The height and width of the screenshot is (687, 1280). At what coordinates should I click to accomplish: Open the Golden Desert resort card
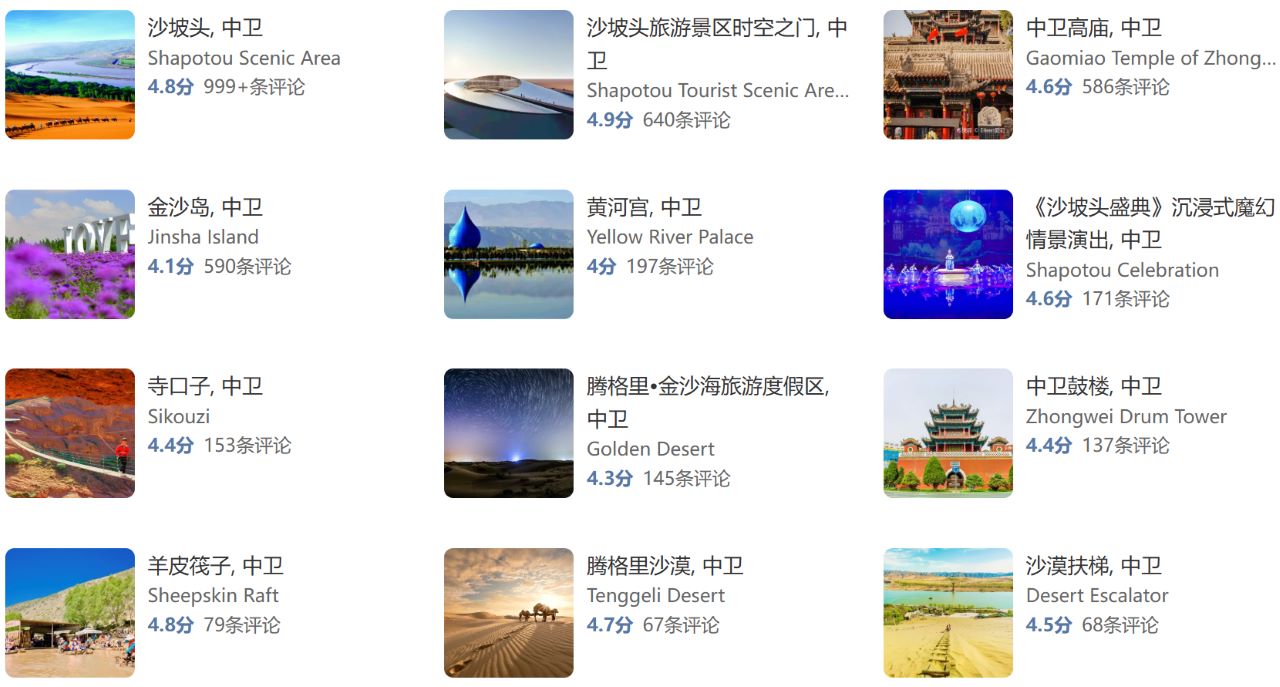point(707,387)
